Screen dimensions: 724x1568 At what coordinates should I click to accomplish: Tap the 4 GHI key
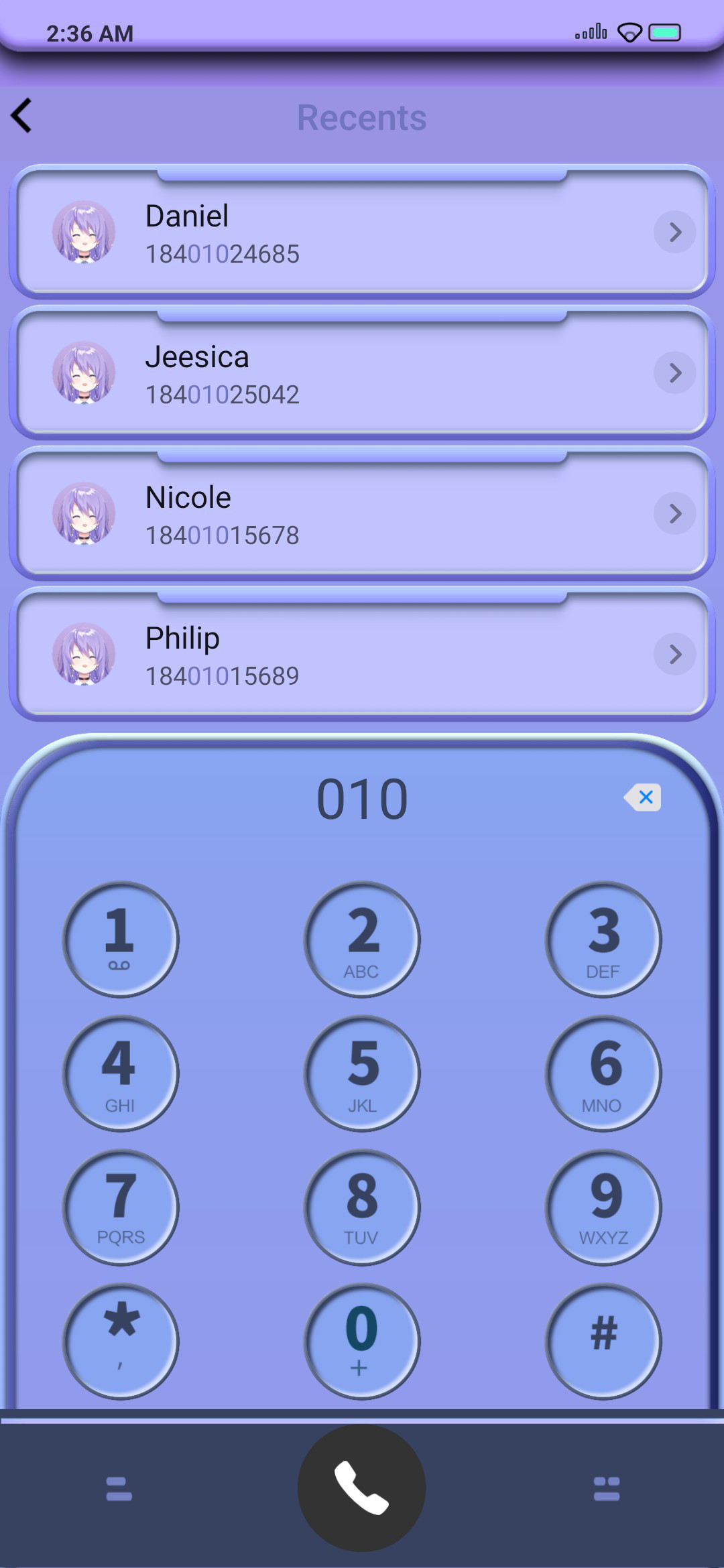click(x=121, y=1073)
